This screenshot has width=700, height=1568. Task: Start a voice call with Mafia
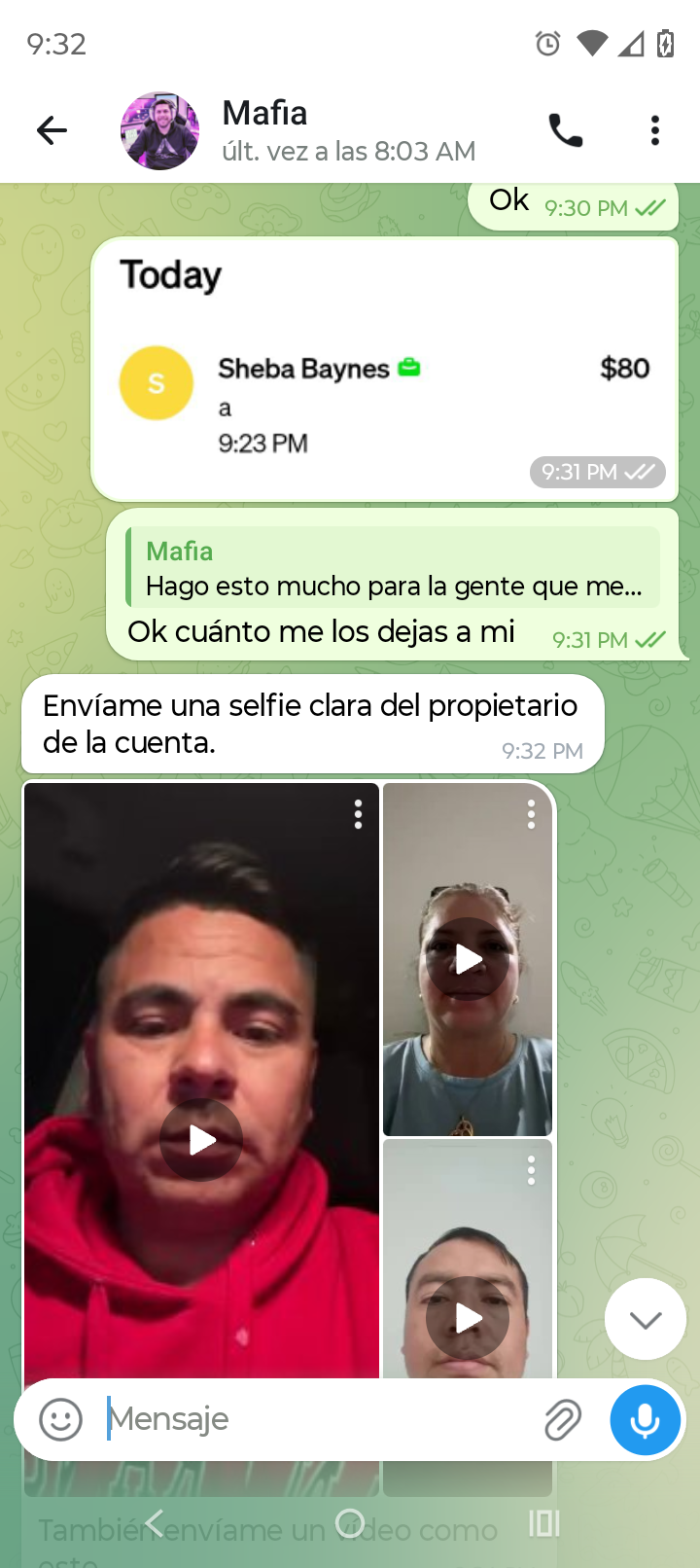point(566,130)
